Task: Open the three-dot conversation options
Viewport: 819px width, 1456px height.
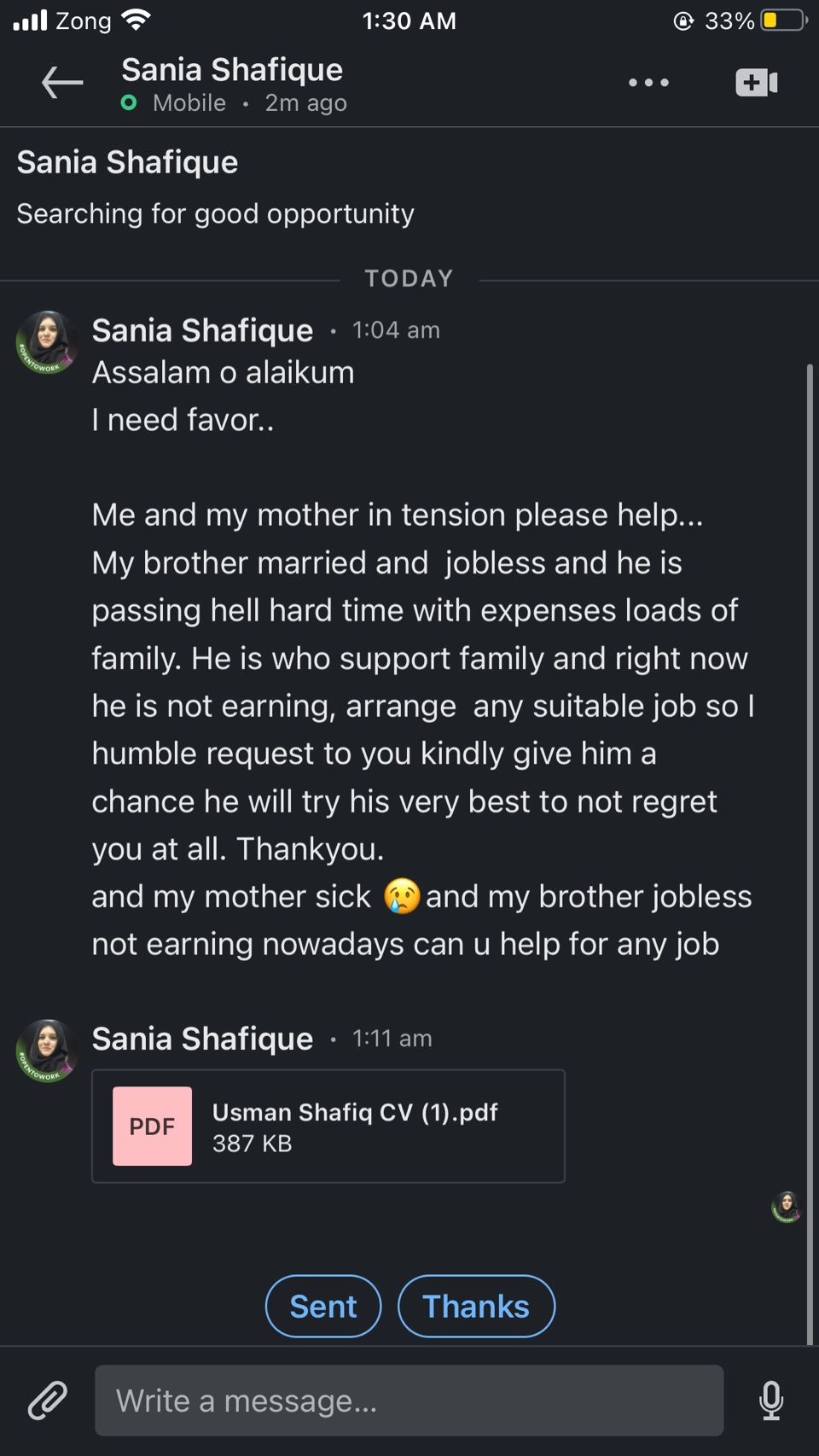Action: [648, 83]
